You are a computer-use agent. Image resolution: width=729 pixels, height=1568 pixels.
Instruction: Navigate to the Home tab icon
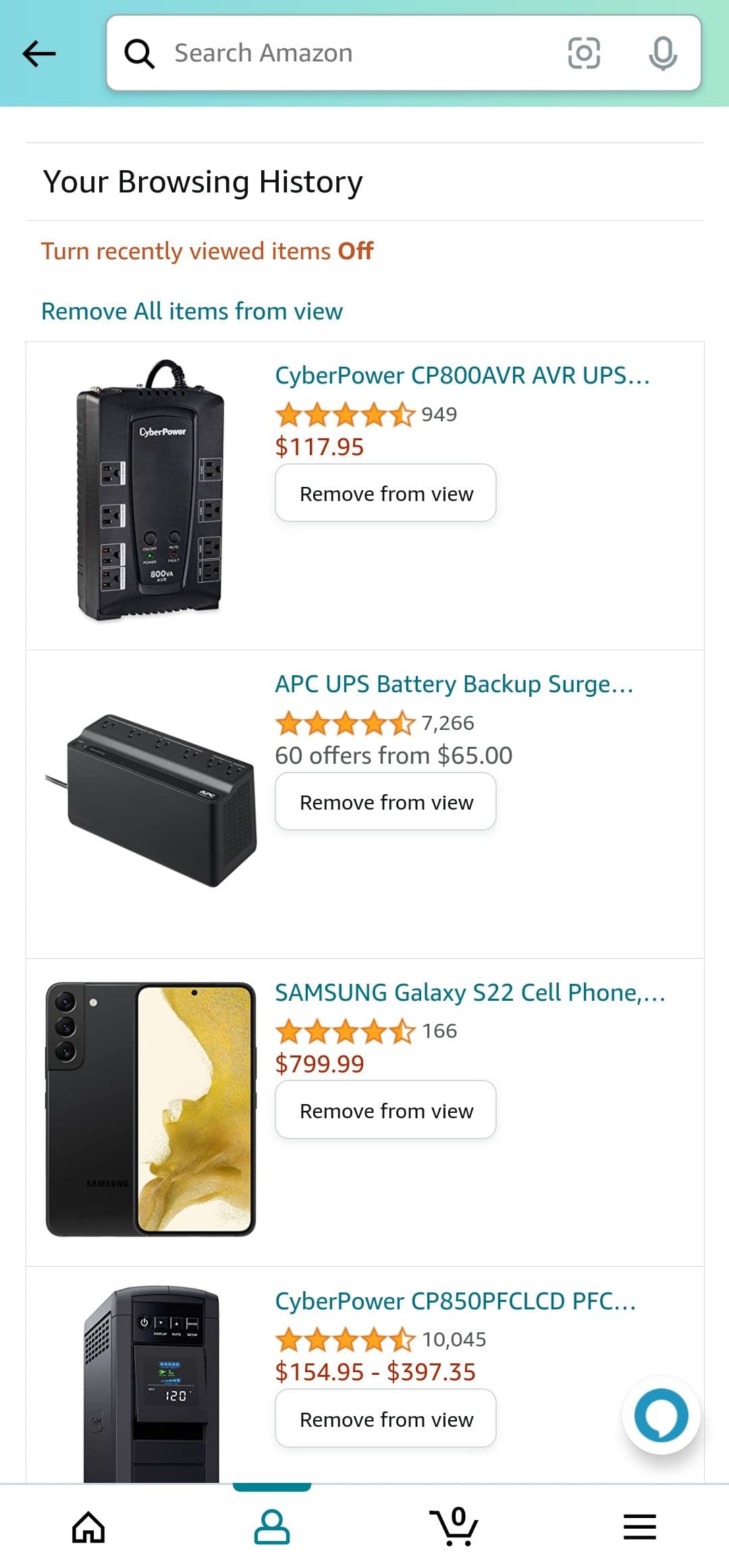[90, 1526]
